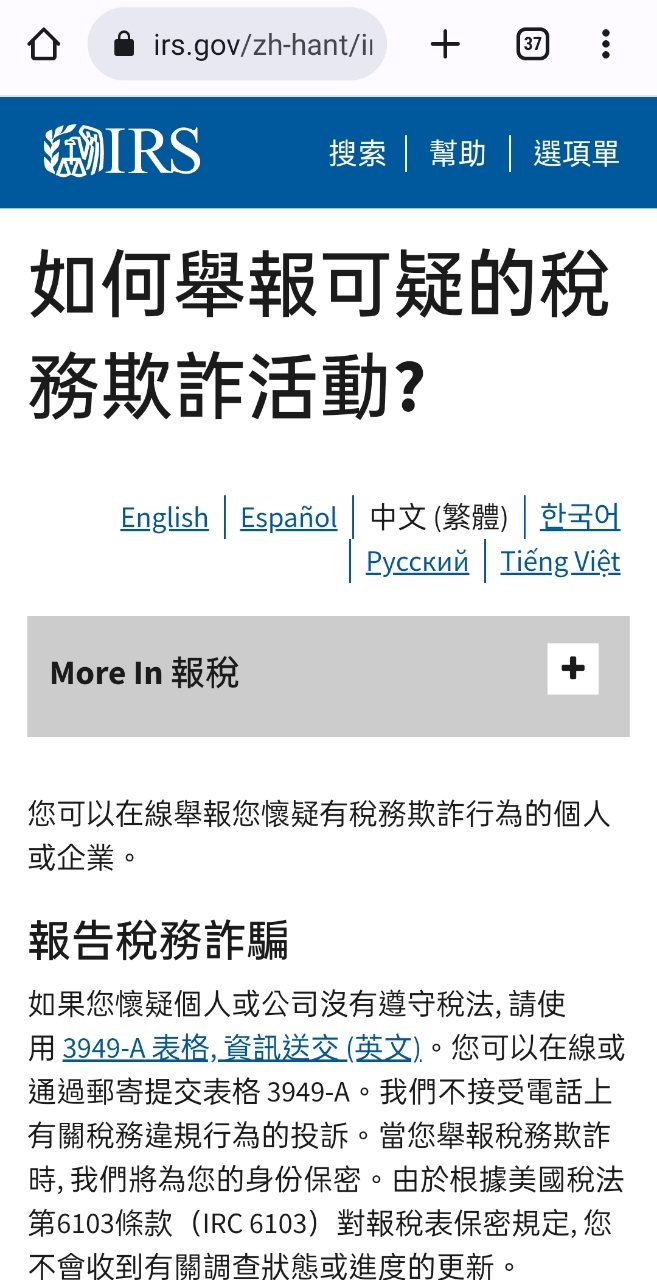Open the tab switcher showing 37 tabs

533,44
